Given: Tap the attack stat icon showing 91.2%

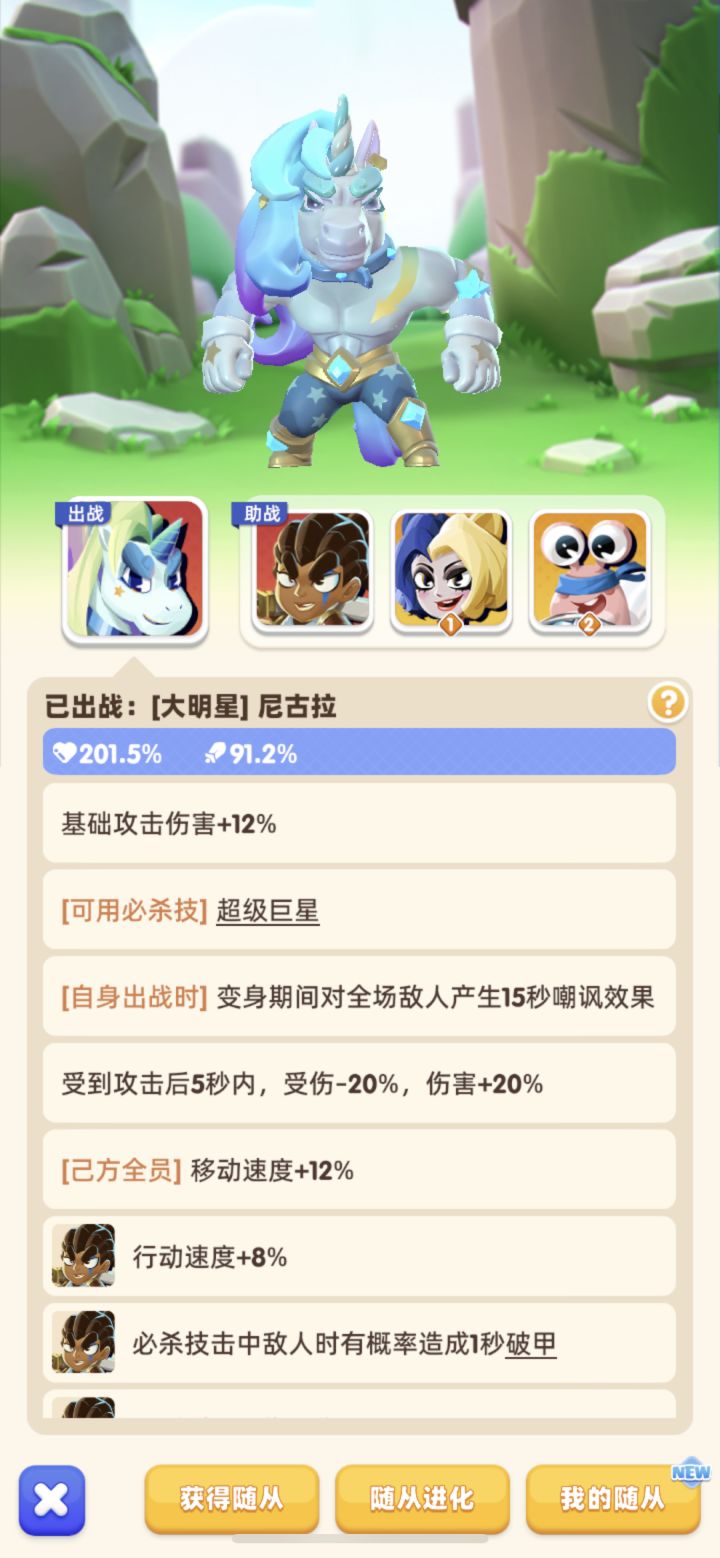Looking at the screenshot, I should (214, 754).
